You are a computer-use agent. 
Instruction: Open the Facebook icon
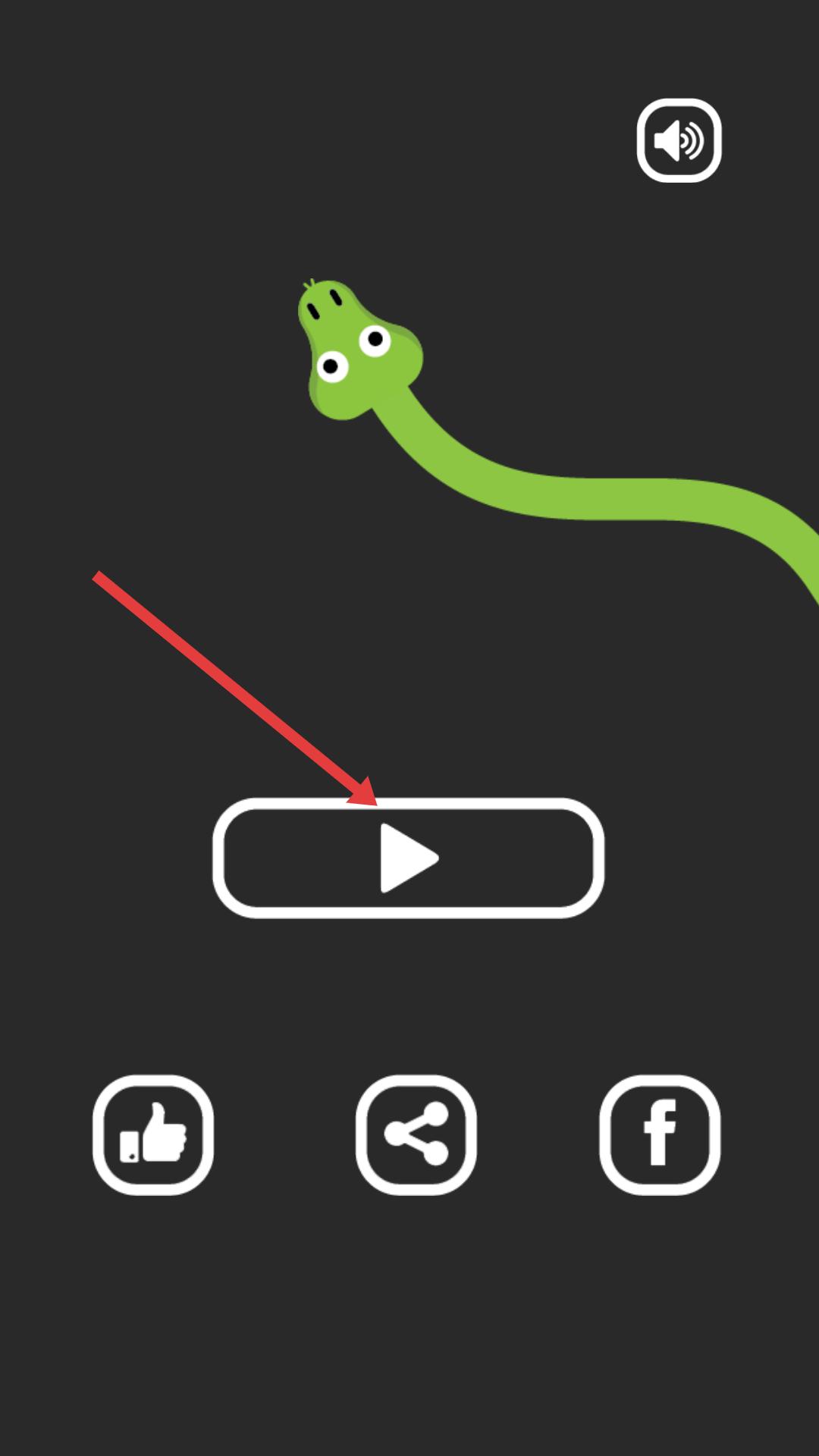click(x=659, y=1134)
